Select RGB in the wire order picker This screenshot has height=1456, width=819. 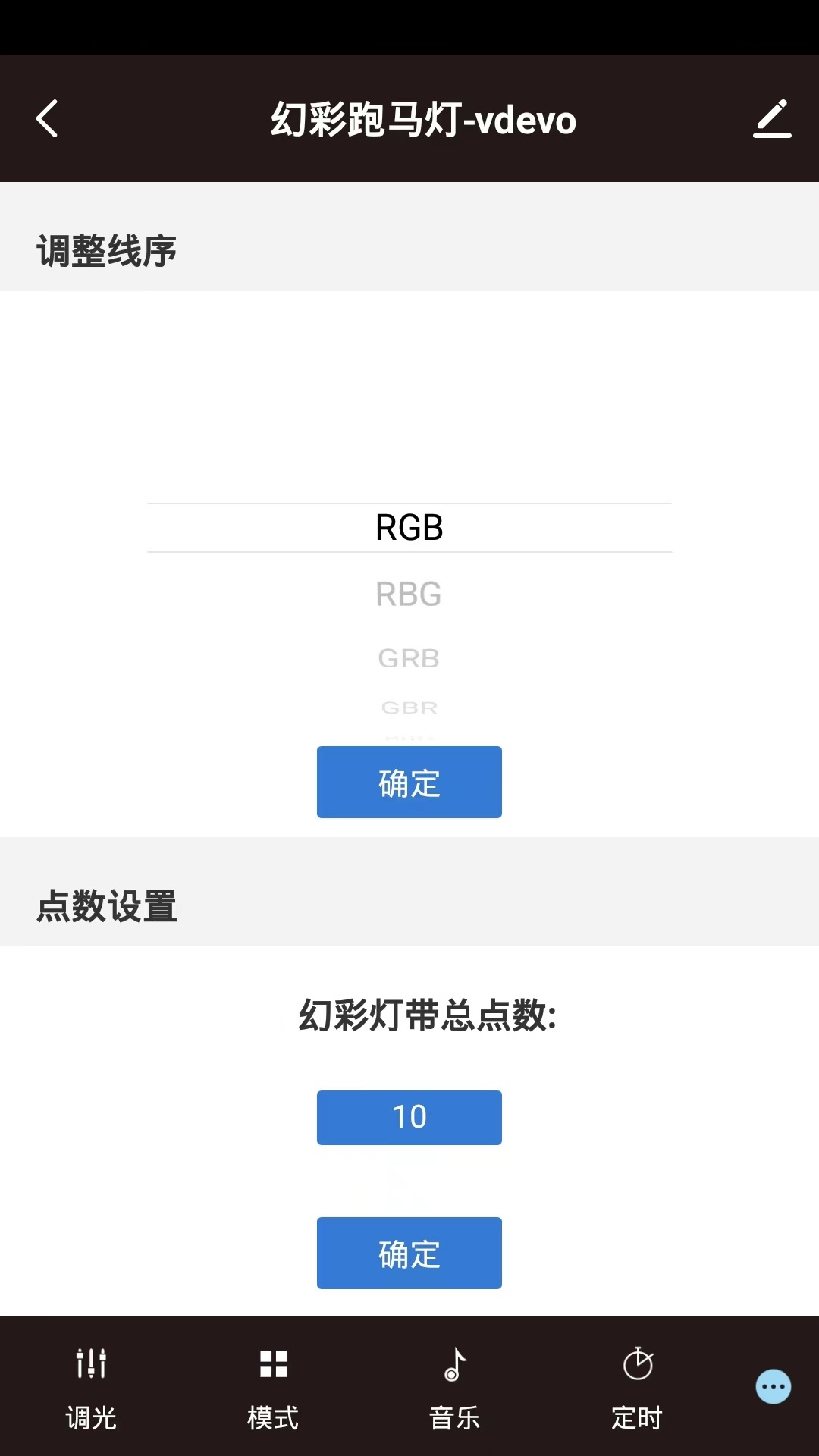coord(409,527)
